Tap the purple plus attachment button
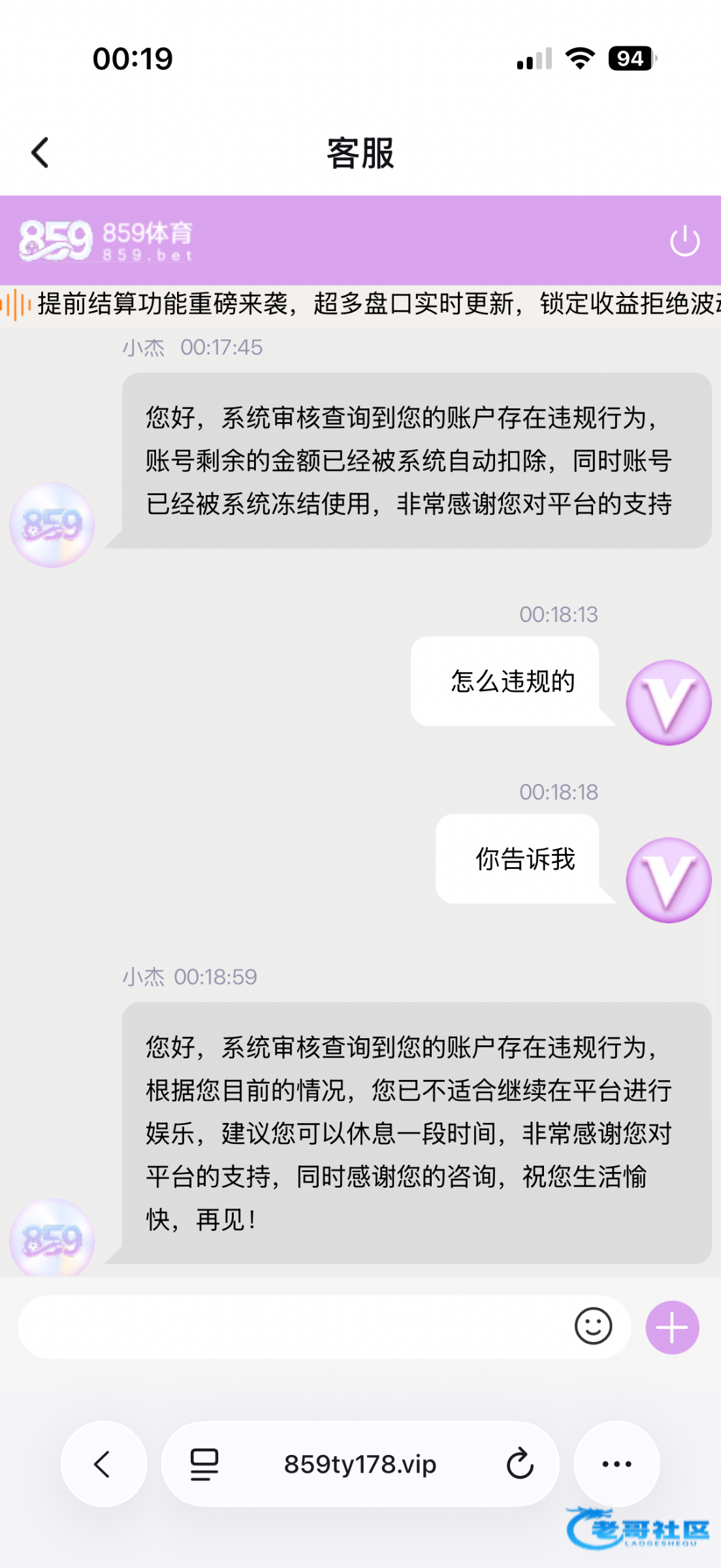721x1568 pixels. [x=672, y=1327]
